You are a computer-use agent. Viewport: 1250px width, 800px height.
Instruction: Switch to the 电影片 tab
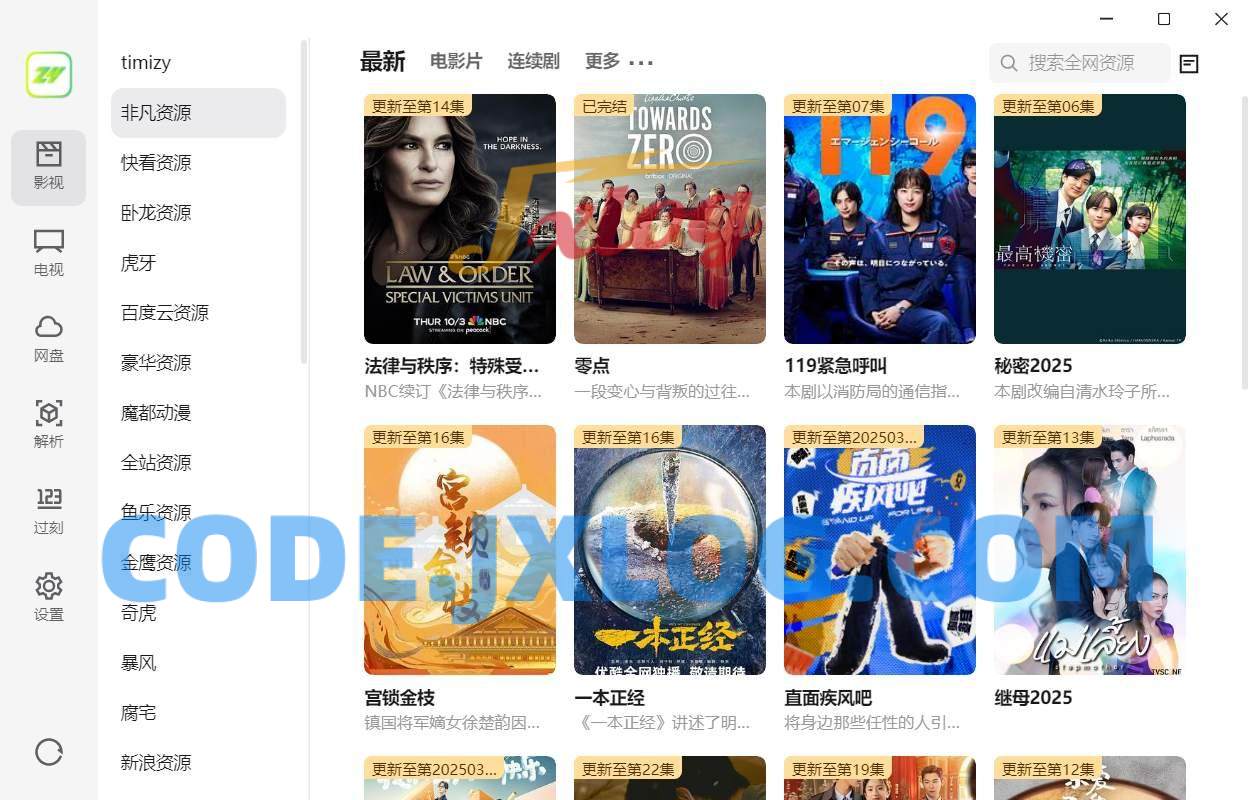click(x=456, y=62)
